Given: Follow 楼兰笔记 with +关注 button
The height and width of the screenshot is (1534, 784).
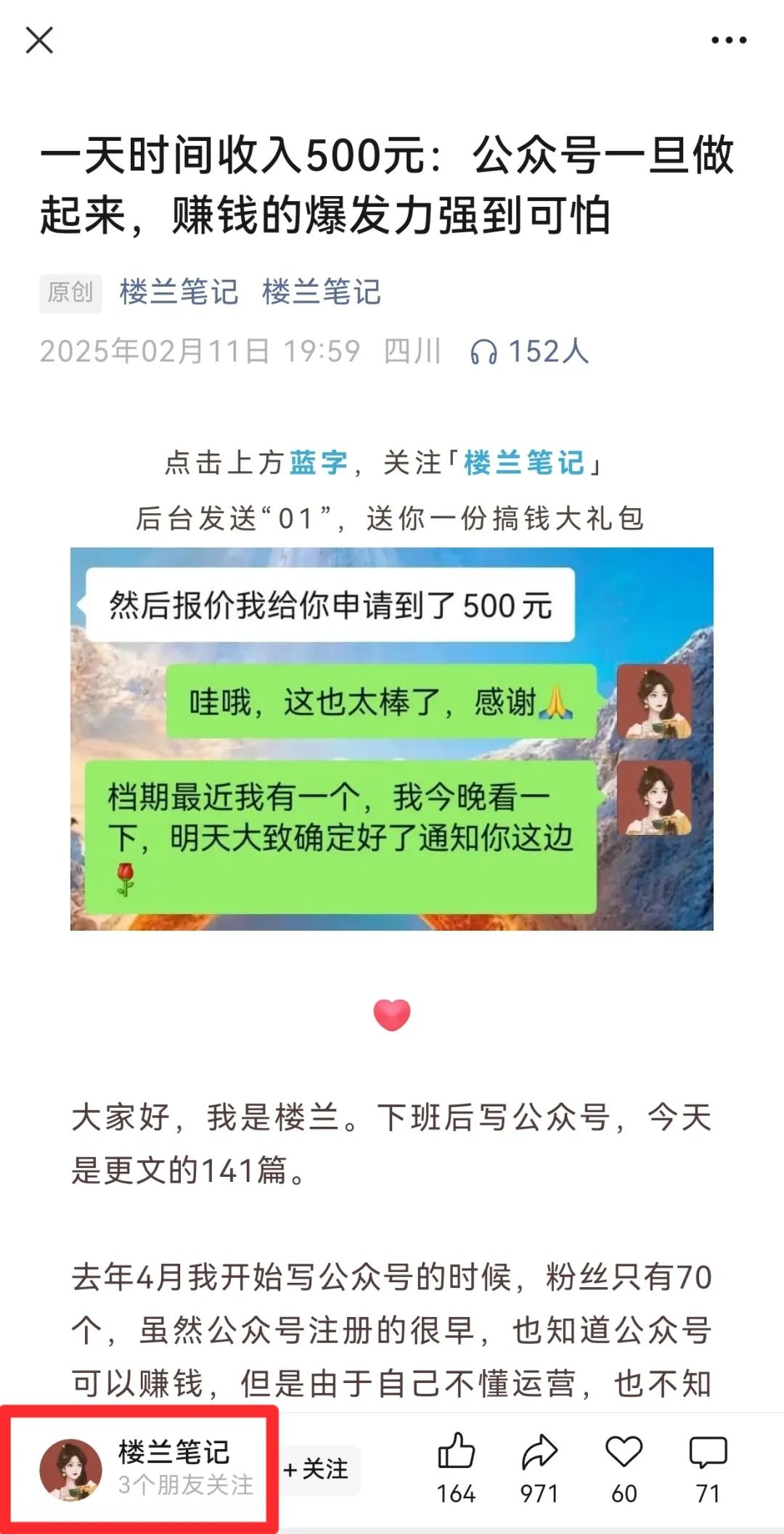Looking at the screenshot, I should (317, 1469).
